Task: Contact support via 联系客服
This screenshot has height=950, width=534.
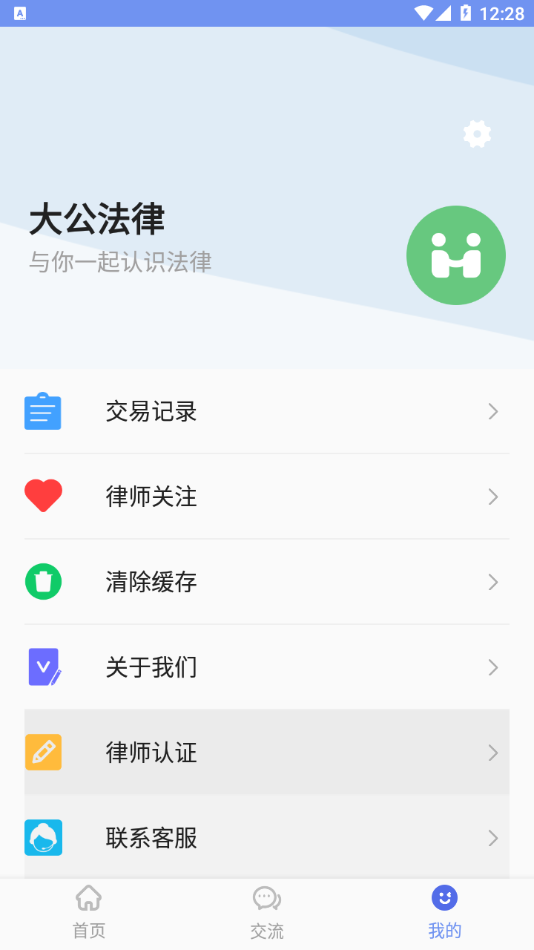Action: click(x=267, y=838)
